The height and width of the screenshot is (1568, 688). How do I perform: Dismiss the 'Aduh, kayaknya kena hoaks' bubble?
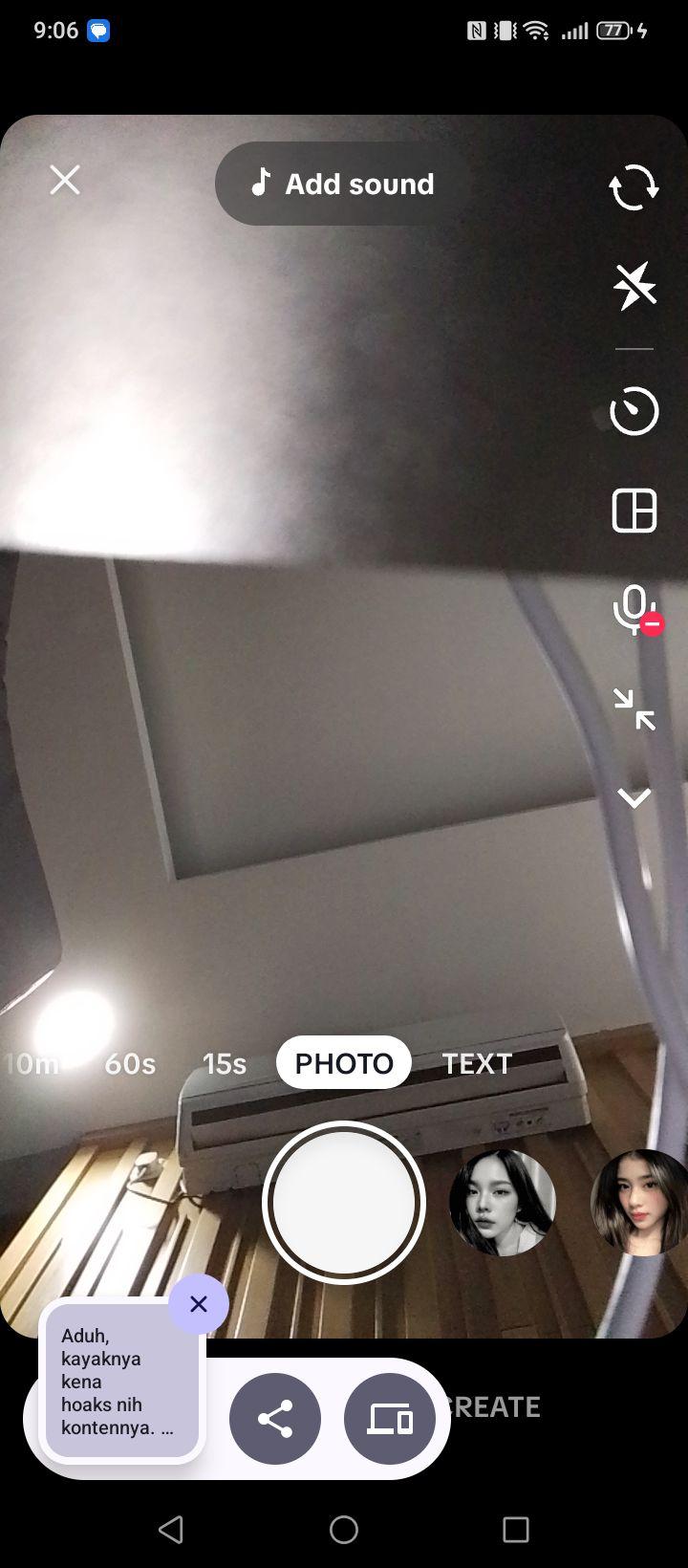pyautogui.click(x=199, y=1304)
